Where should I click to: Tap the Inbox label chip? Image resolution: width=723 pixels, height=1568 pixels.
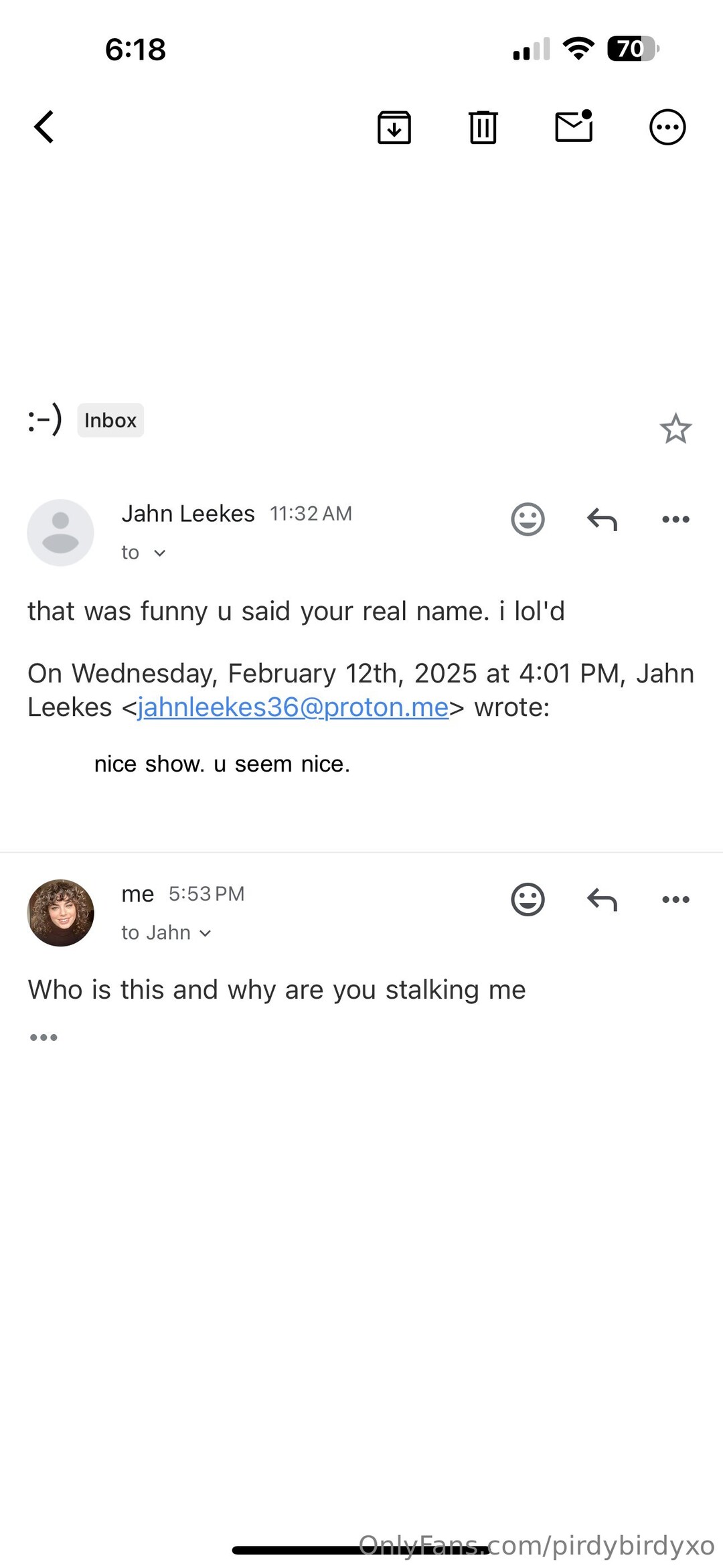[110, 421]
